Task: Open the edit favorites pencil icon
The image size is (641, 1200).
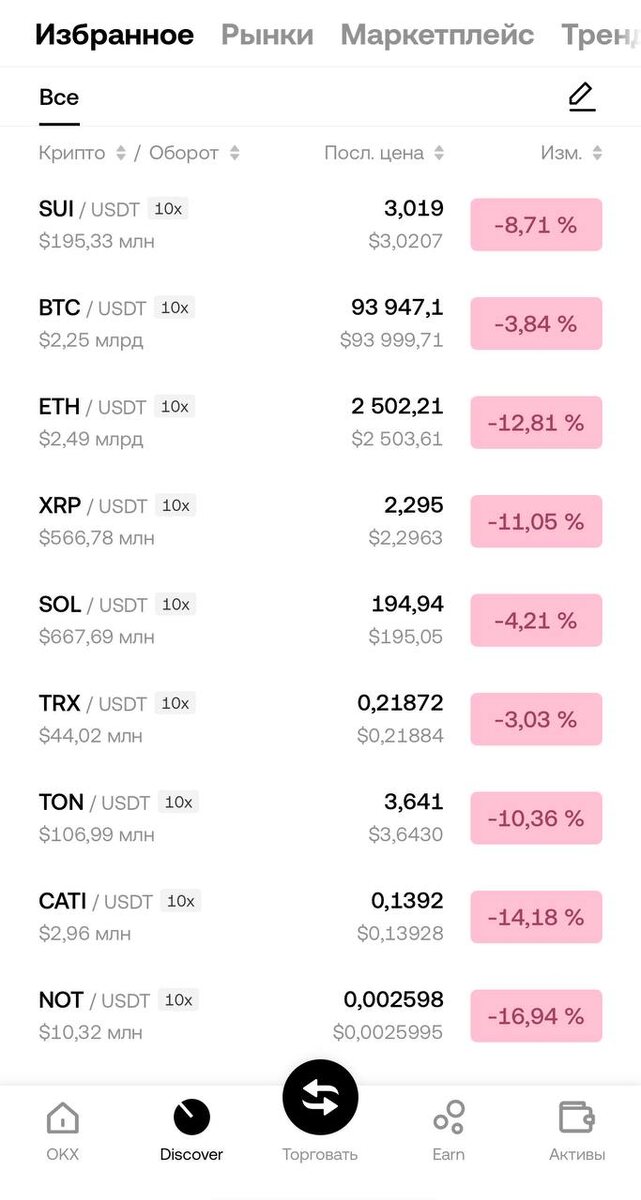Action: point(581,97)
